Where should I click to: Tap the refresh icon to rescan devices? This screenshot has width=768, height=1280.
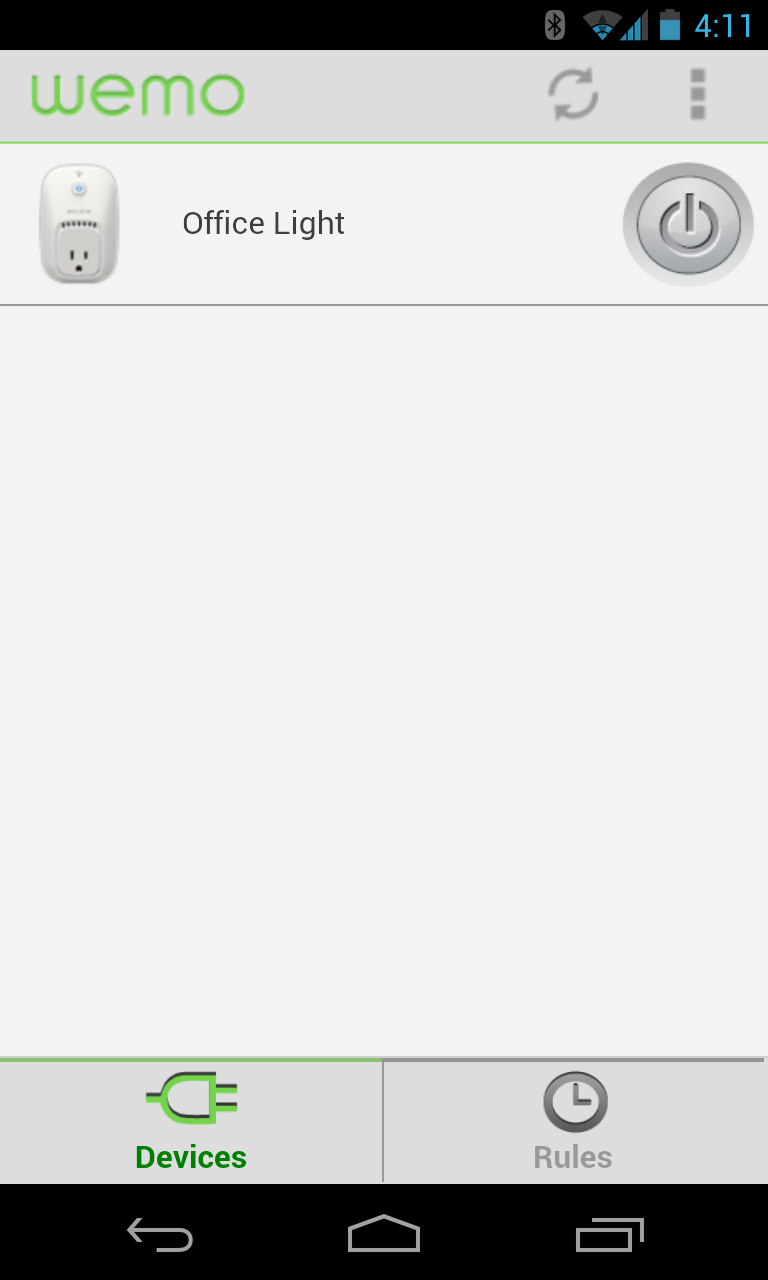coord(571,93)
